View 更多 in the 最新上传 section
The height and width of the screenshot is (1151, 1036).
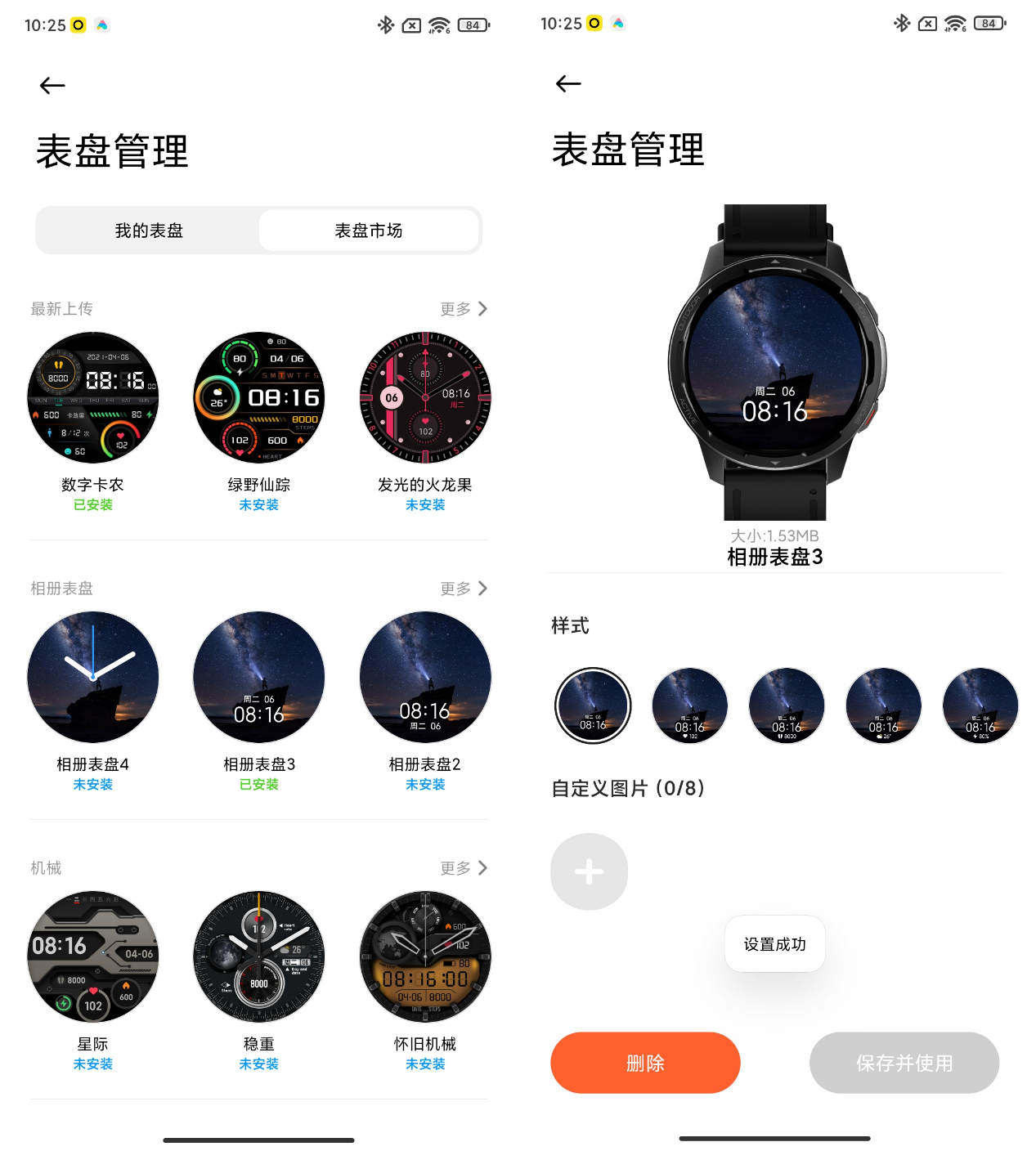coord(463,309)
